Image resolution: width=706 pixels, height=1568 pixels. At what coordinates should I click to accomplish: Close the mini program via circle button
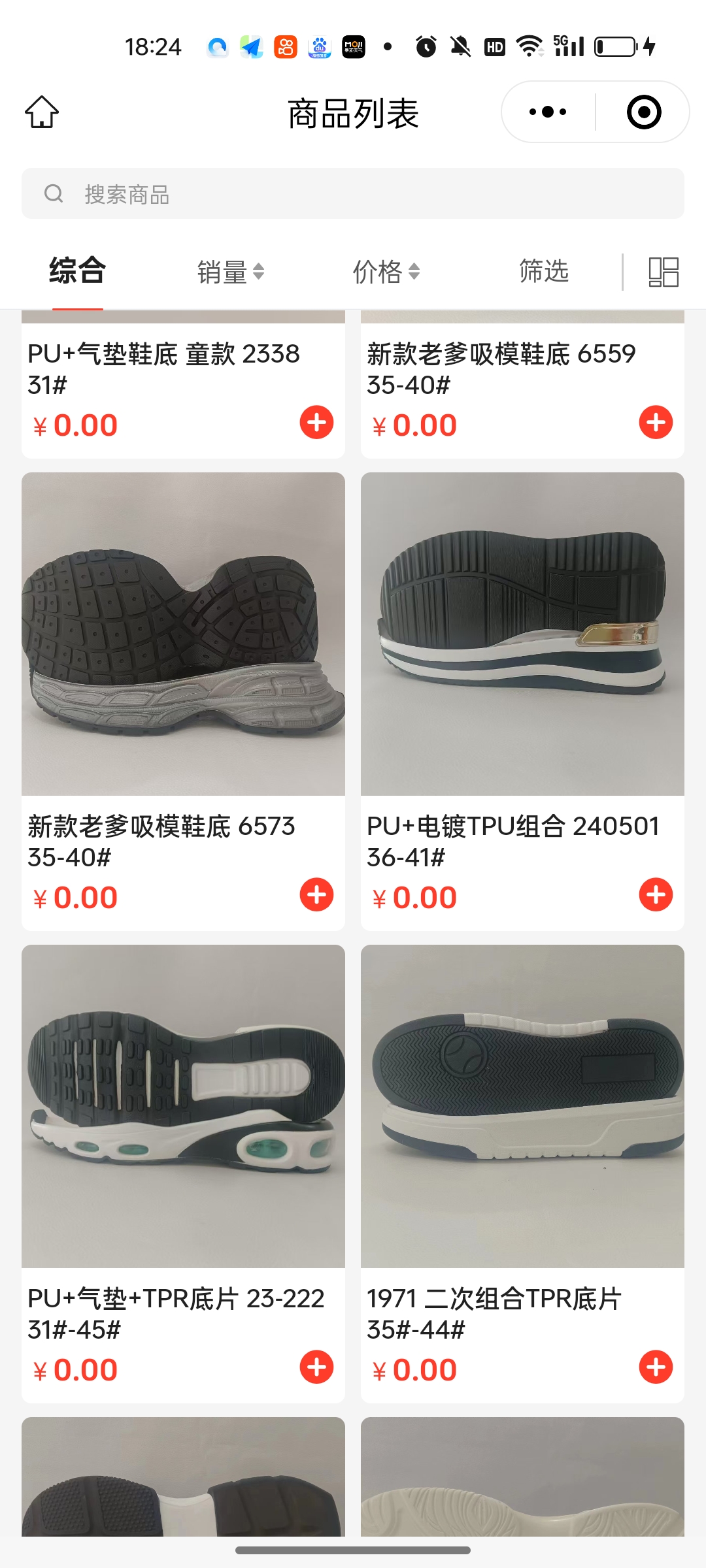click(x=644, y=112)
